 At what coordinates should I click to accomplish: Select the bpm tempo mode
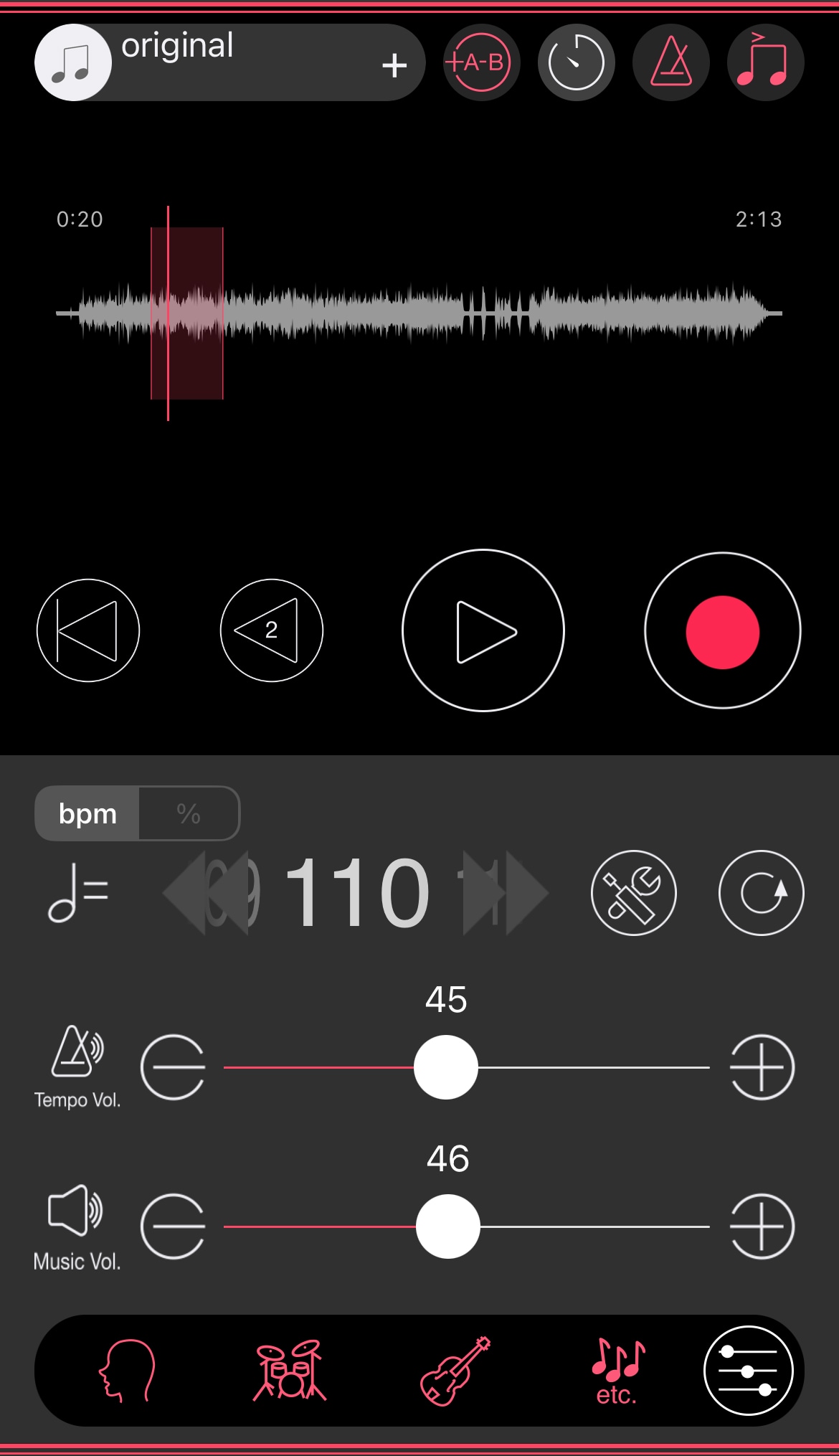pos(87,813)
